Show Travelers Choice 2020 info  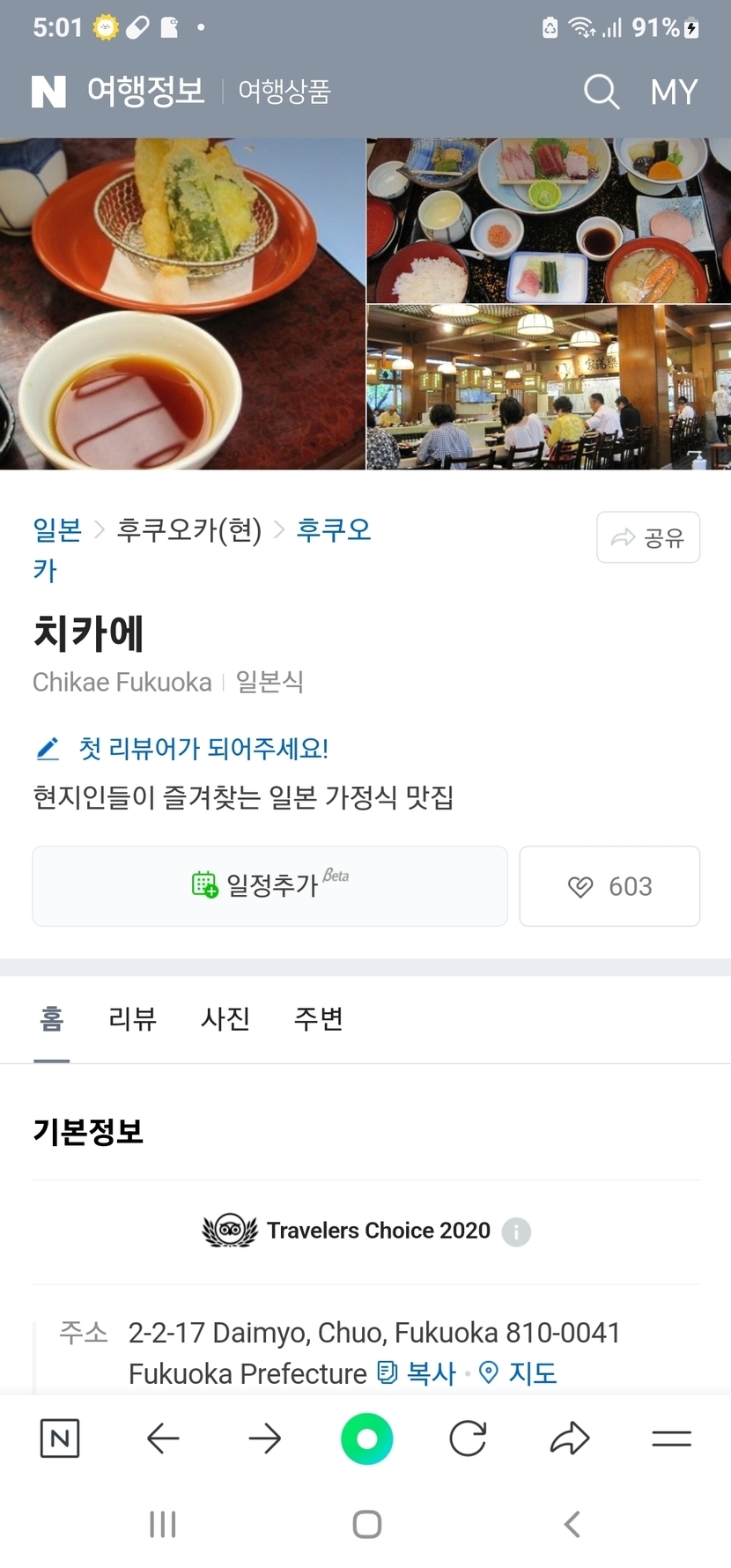pos(516,1231)
